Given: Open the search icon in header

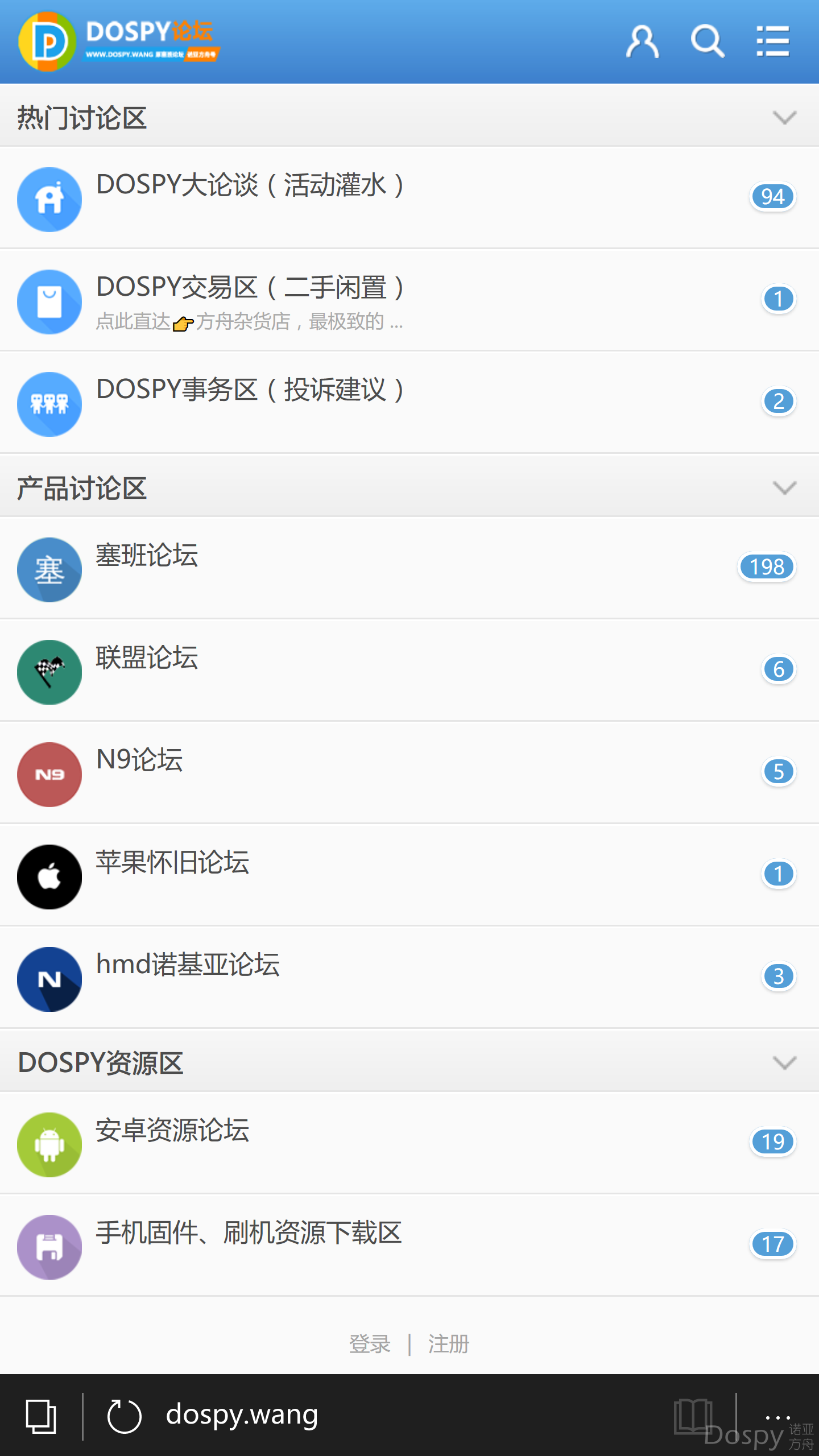Looking at the screenshot, I should (x=708, y=42).
